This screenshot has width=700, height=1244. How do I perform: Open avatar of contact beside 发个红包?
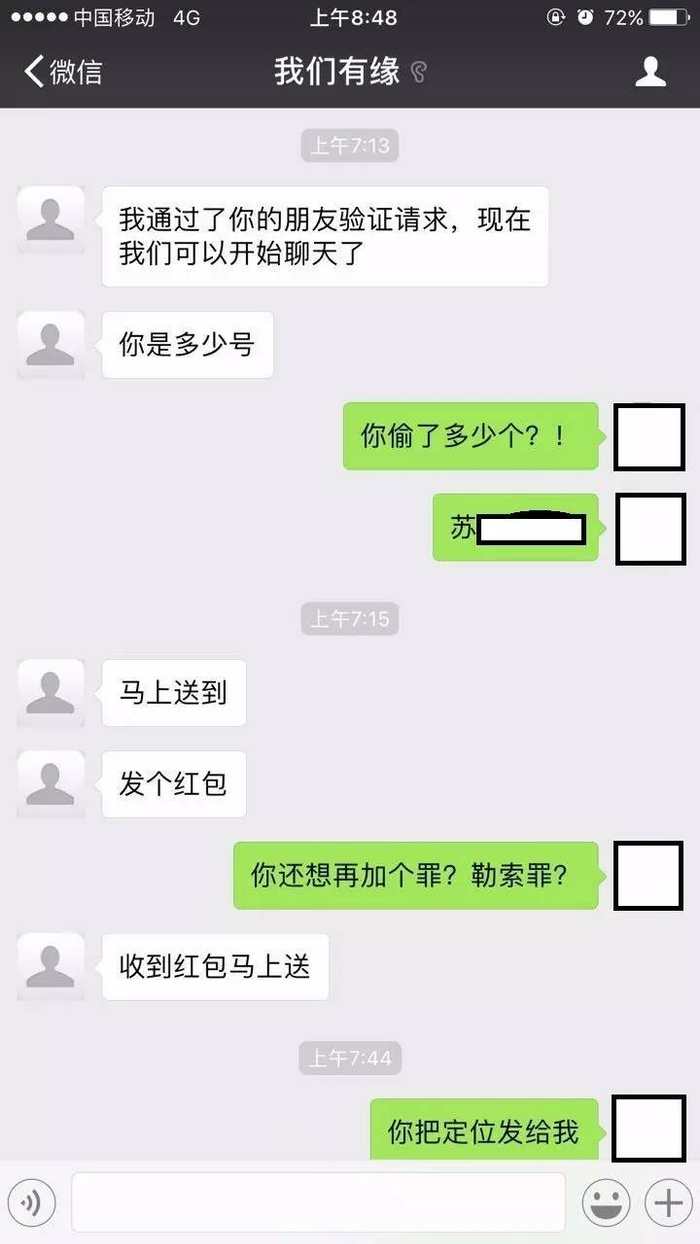[51, 784]
